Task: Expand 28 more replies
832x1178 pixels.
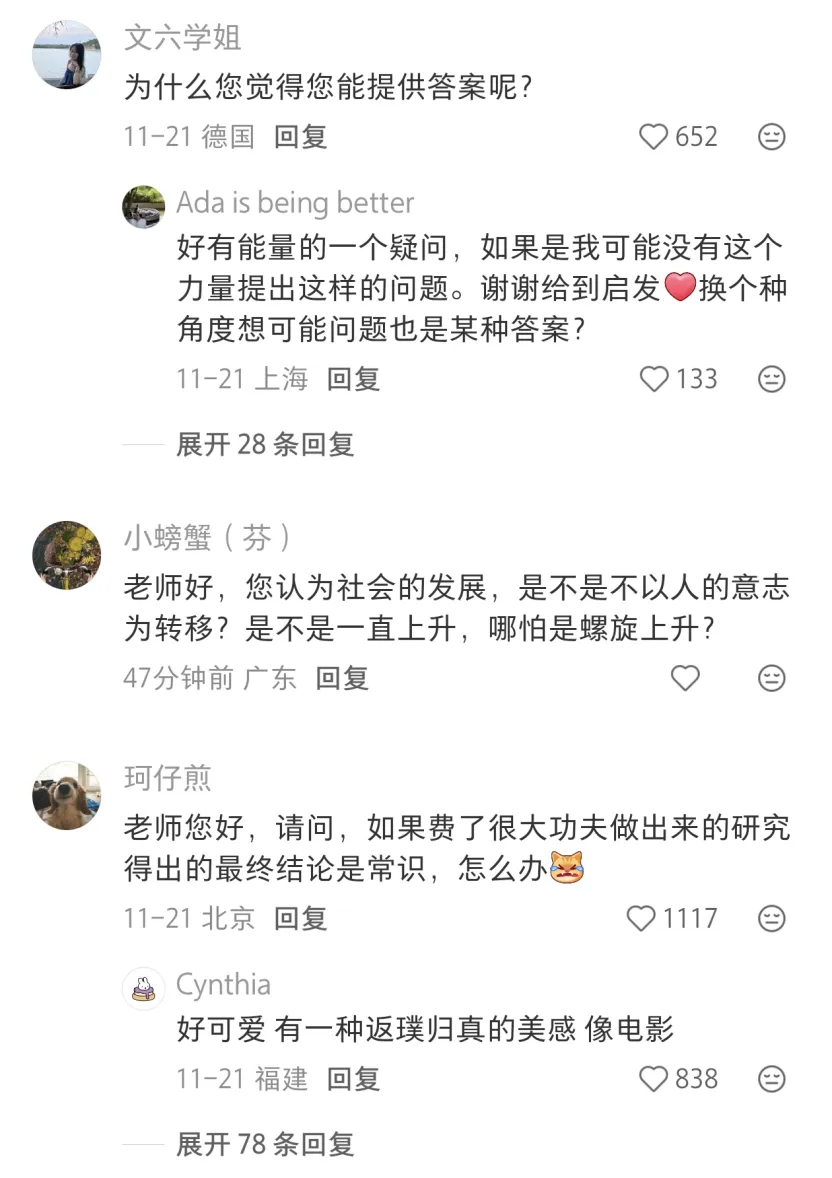Action: [x=265, y=444]
